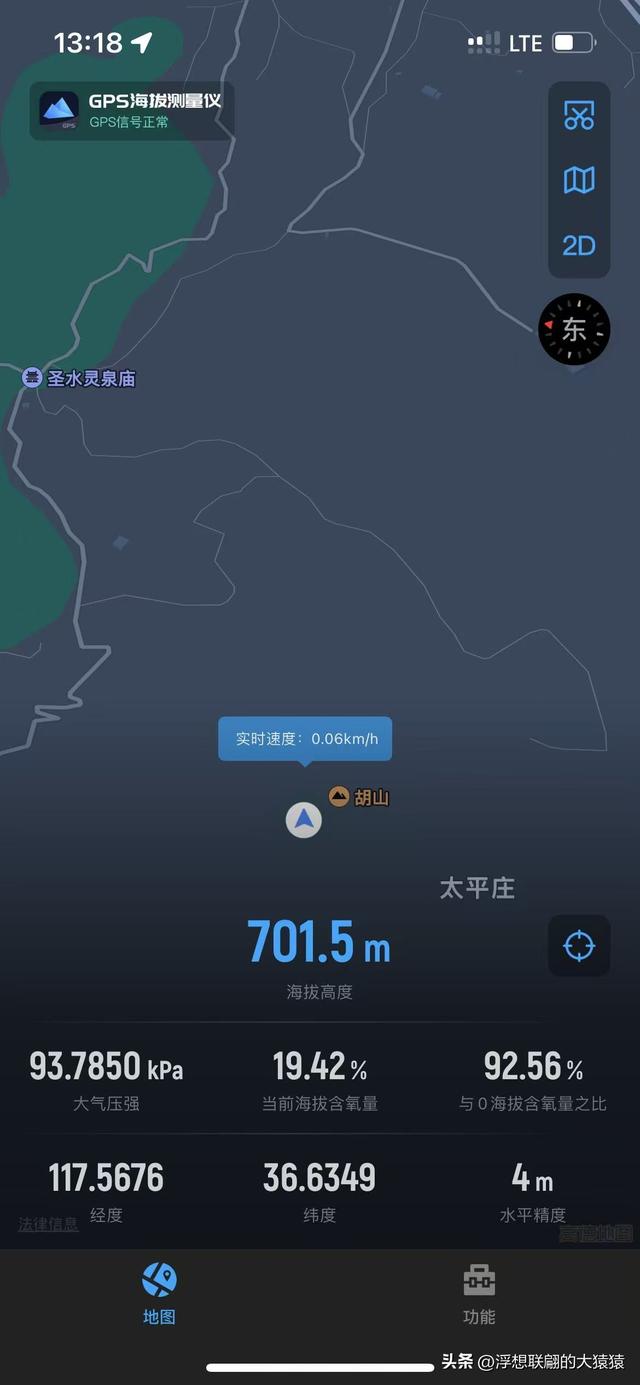
Task: Recenter map on current location
Action: click(579, 945)
